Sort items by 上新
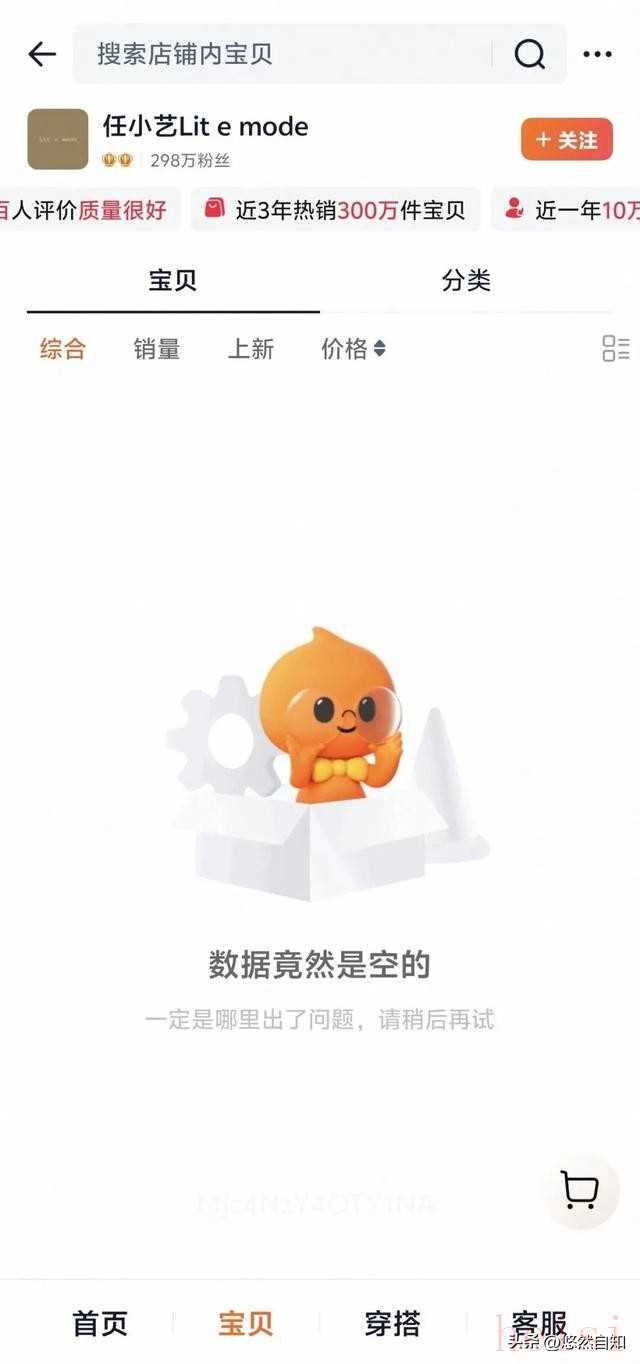The width and height of the screenshot is (640, 1364). [x=251, y=349]
